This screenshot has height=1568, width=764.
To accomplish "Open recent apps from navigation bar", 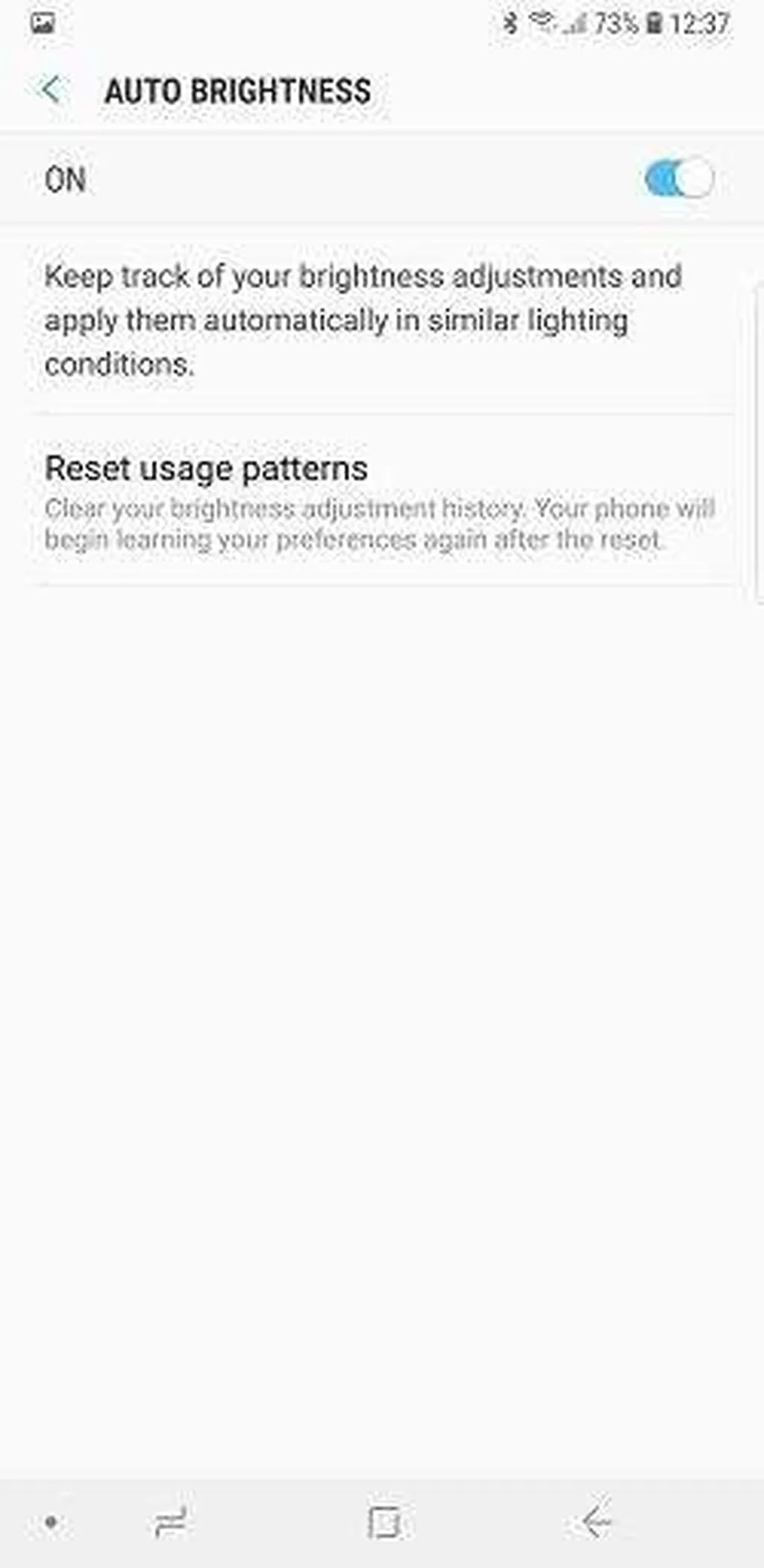I will [170, 1521].
